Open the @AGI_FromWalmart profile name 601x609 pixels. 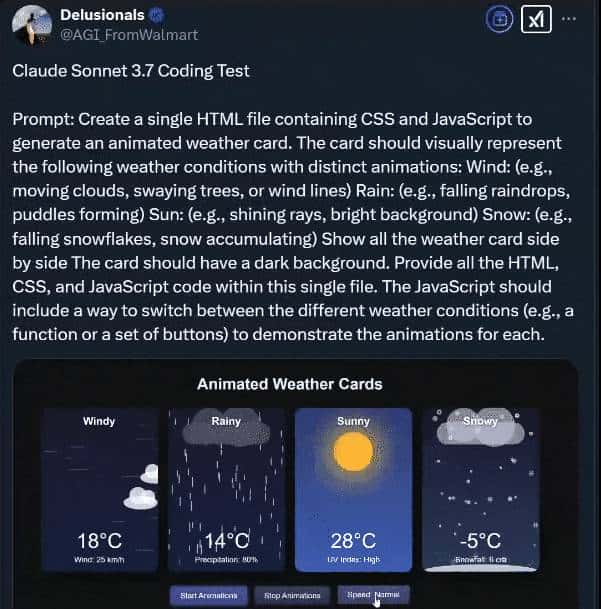129,35
